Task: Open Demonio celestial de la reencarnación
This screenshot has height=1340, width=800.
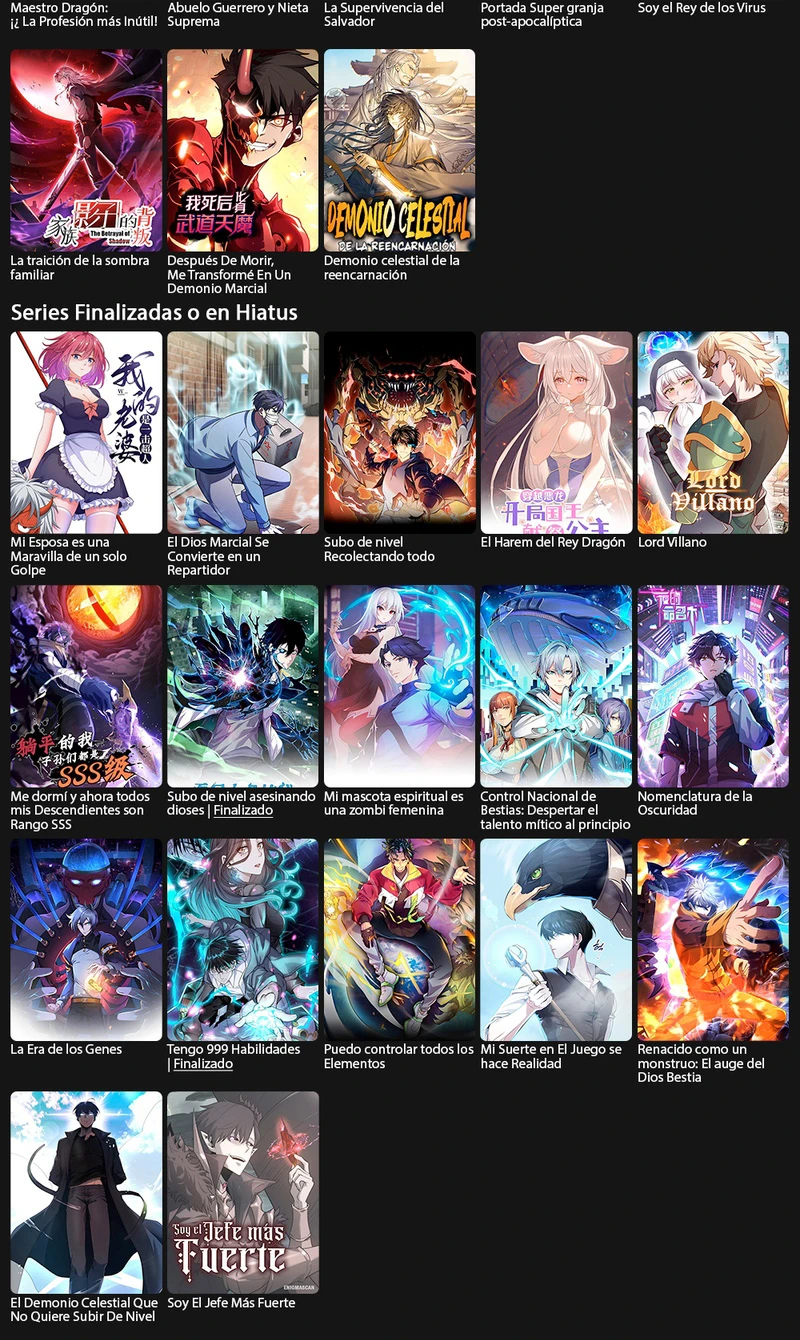Action: (399, 150)
